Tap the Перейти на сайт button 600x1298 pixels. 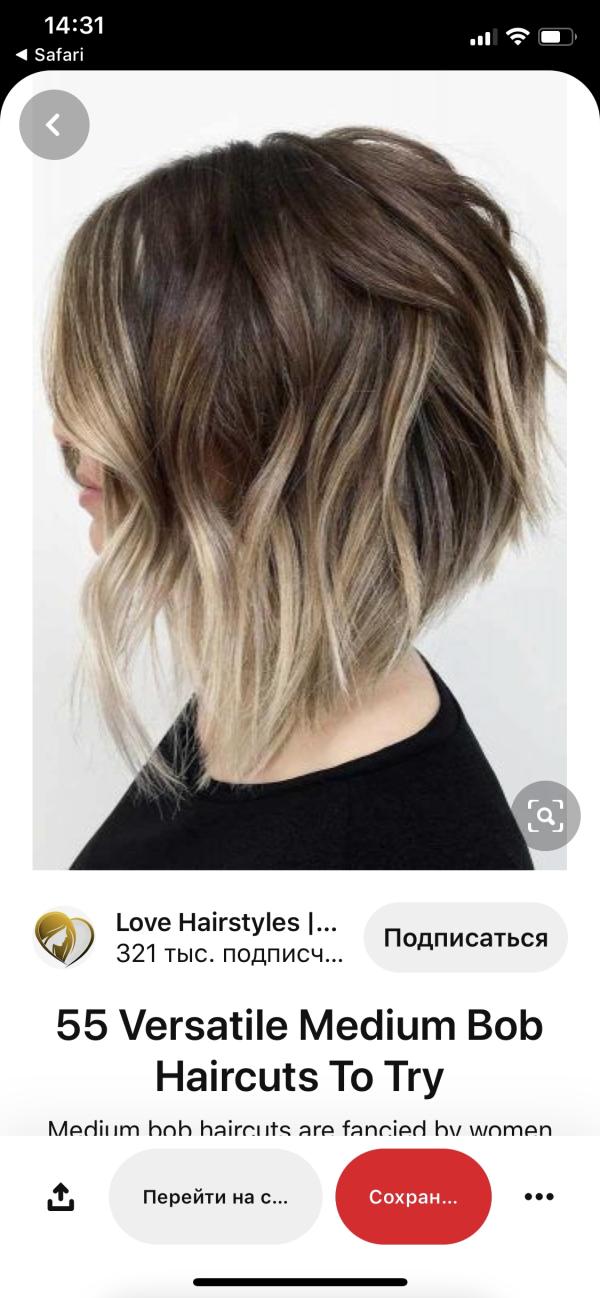pos(215,1196)
